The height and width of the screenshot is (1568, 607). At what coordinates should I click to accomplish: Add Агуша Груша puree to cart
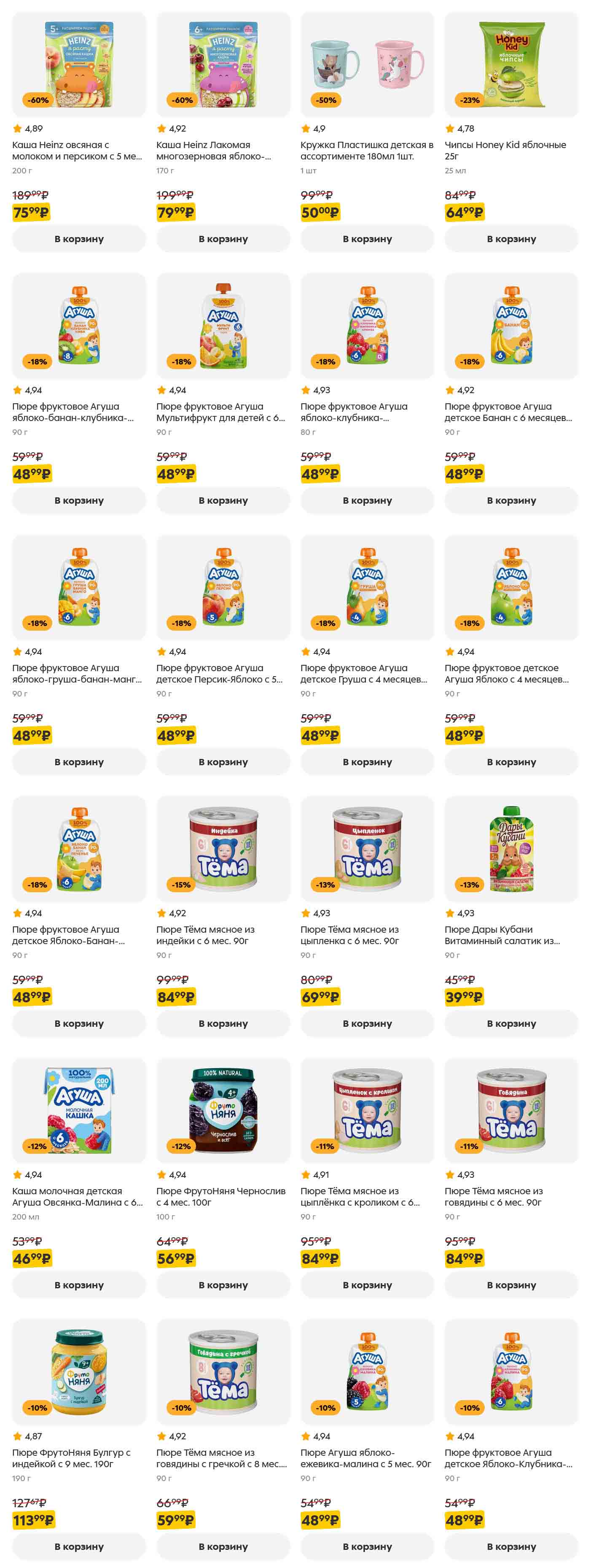367,762
